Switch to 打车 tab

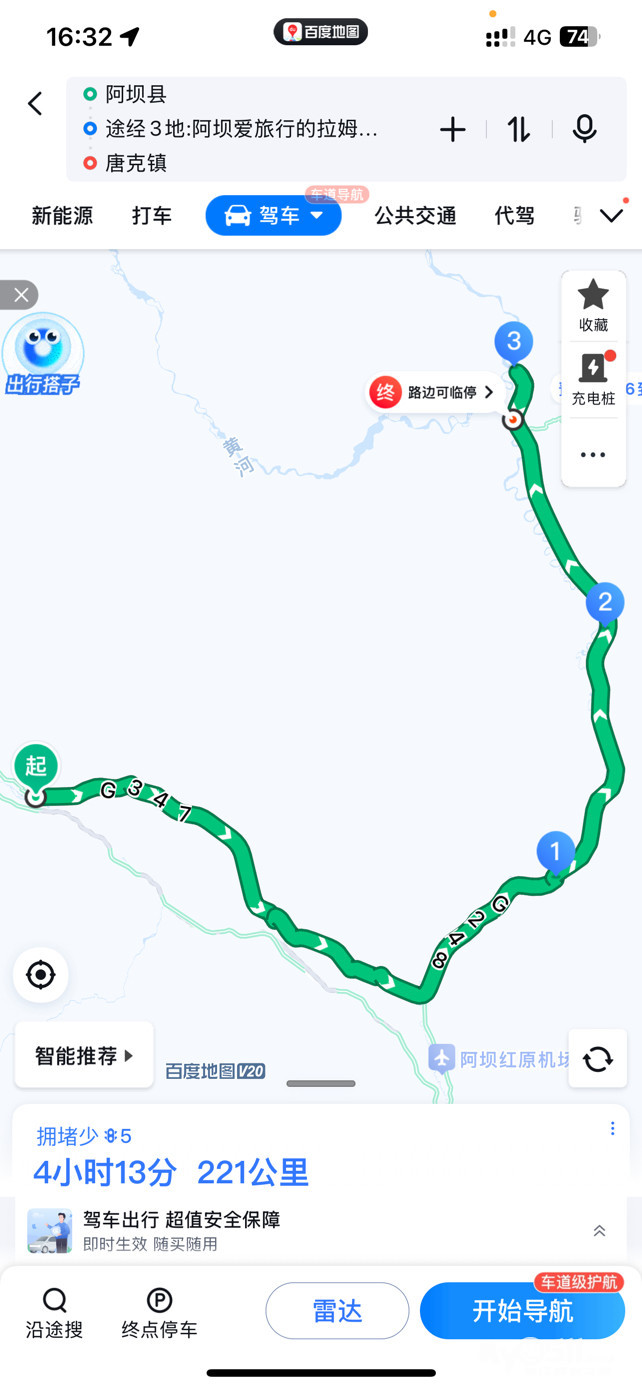pyautogui.click(x=151, y=216)
